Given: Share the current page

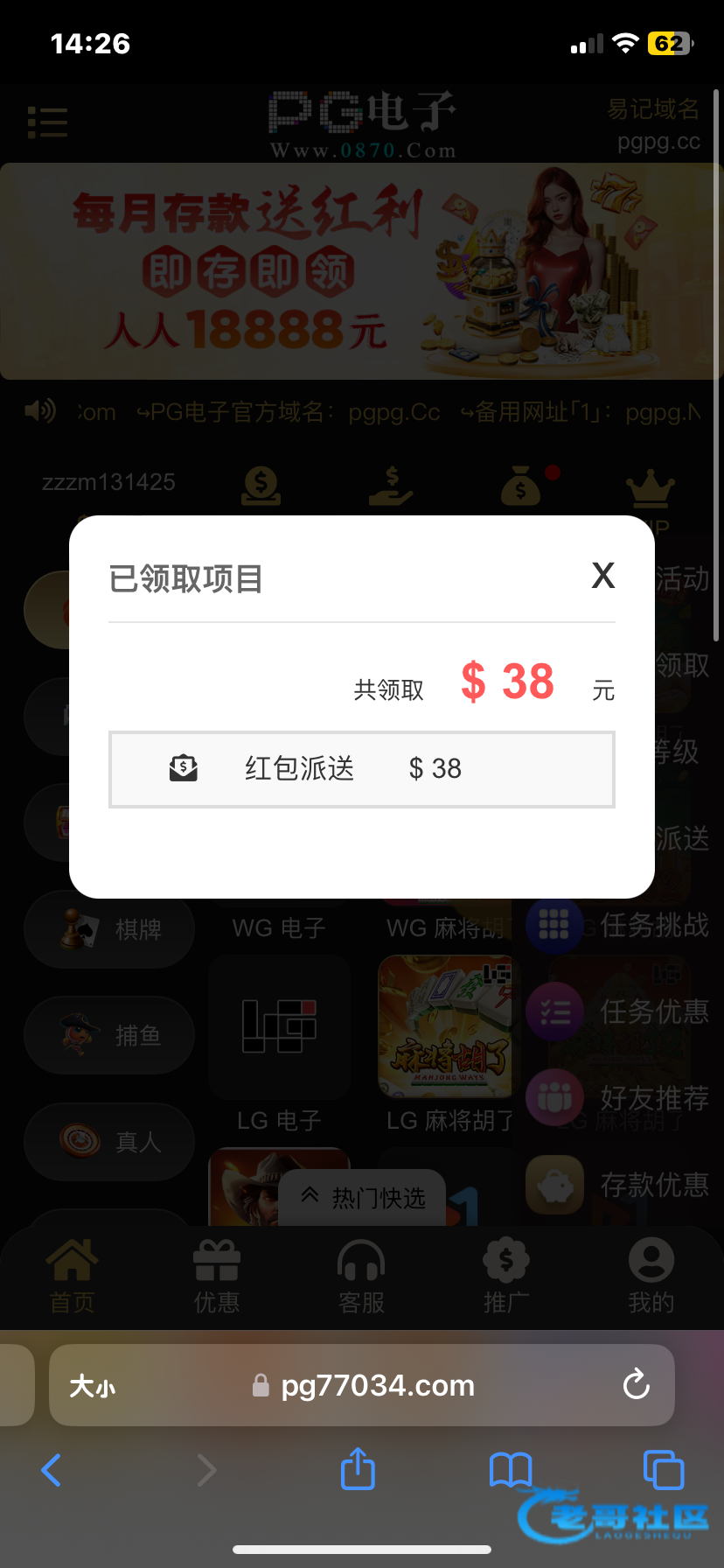Looking at the screenshot, I should [358, 1468].
